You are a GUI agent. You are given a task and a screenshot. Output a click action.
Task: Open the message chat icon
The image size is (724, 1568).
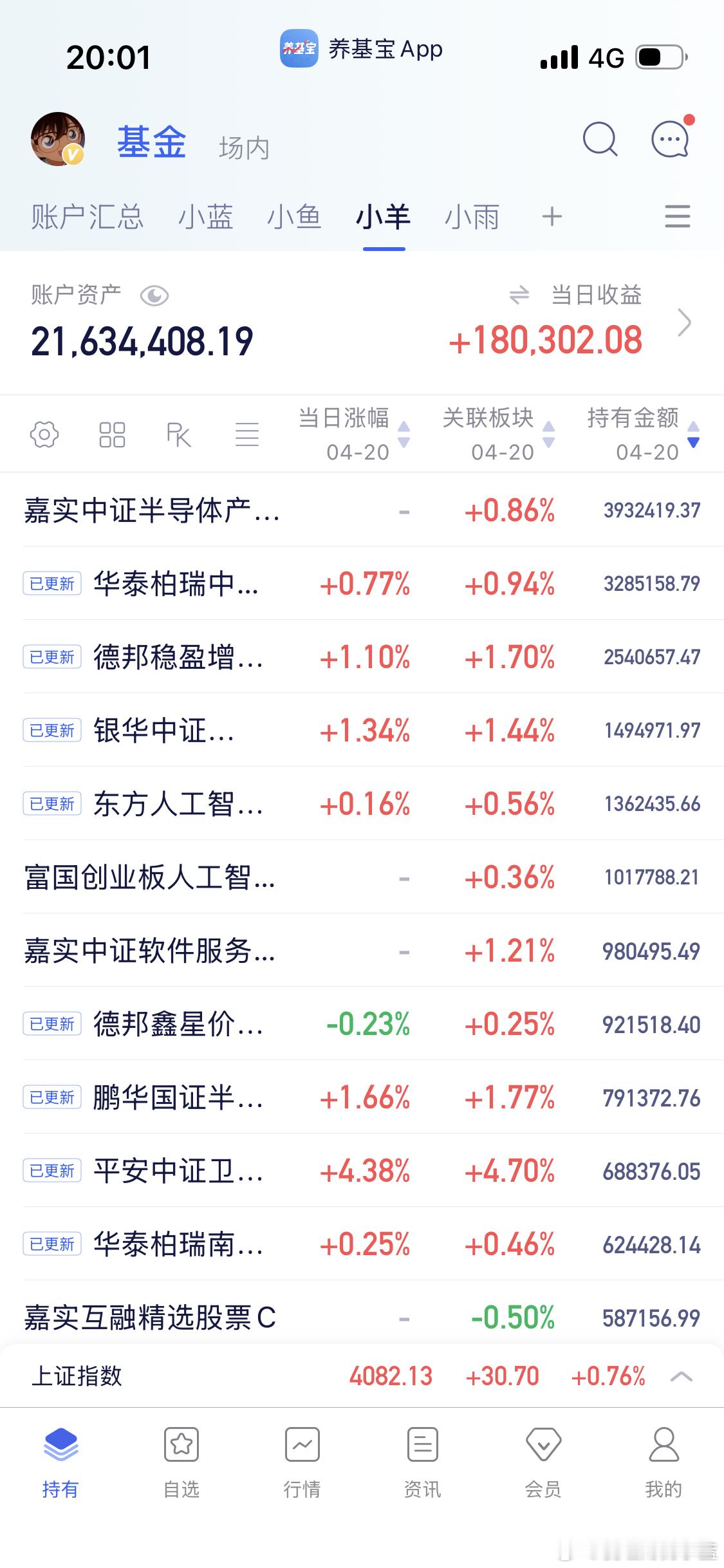click(669, 140)
